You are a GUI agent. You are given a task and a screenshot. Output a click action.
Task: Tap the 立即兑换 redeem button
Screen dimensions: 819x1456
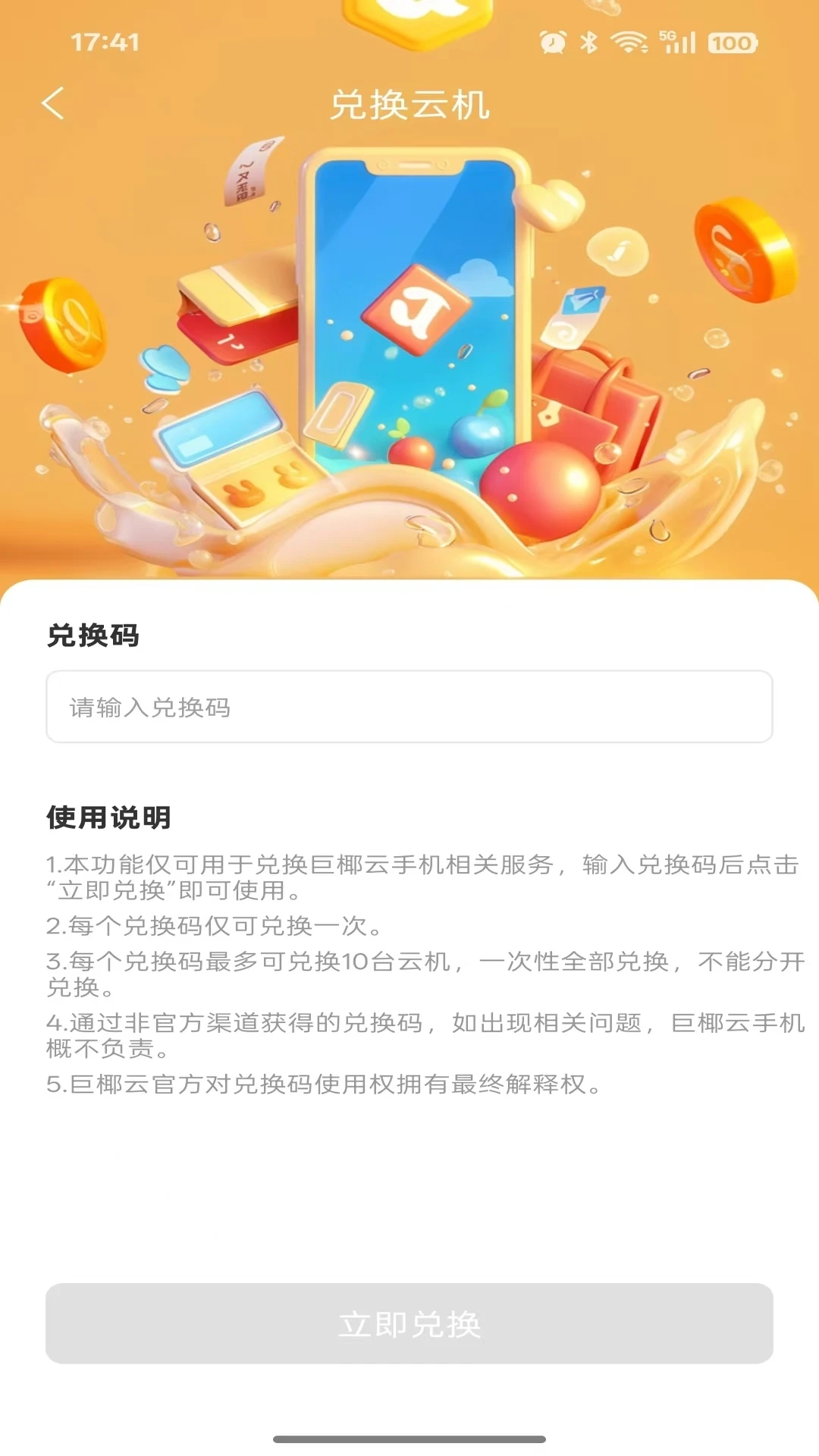tap(409, 1324)
